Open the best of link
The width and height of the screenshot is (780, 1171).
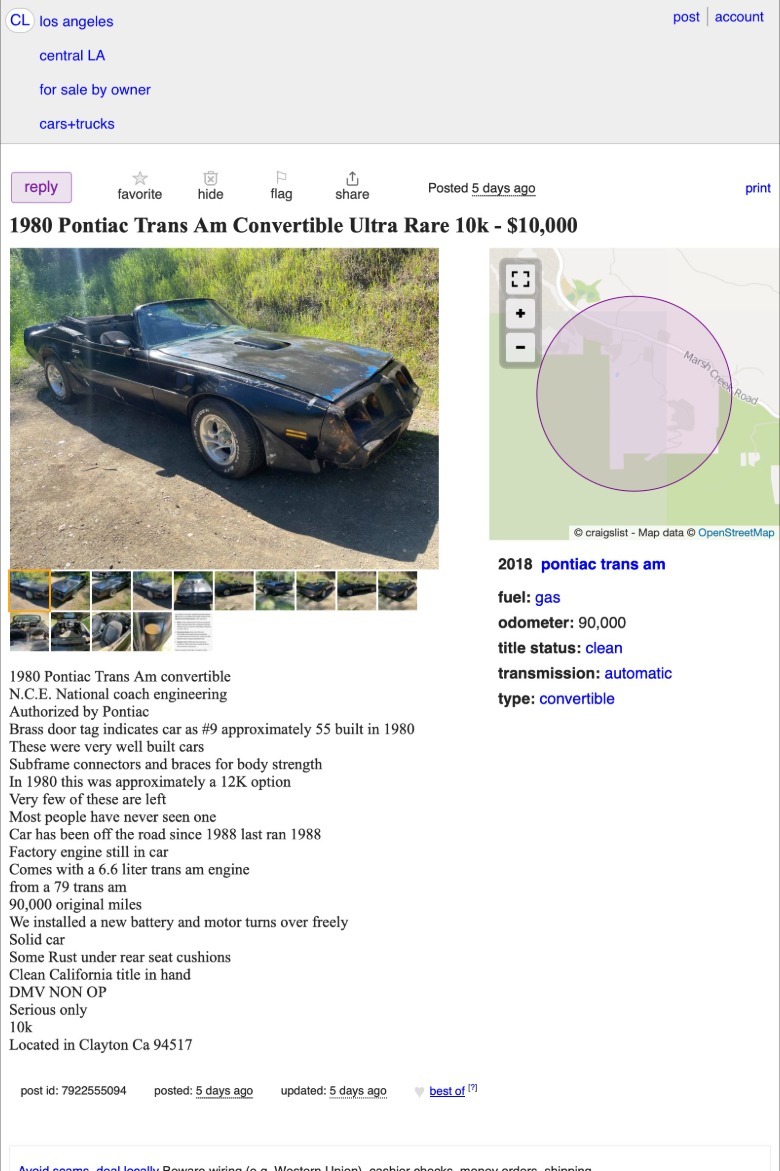tap(447, 1091)
